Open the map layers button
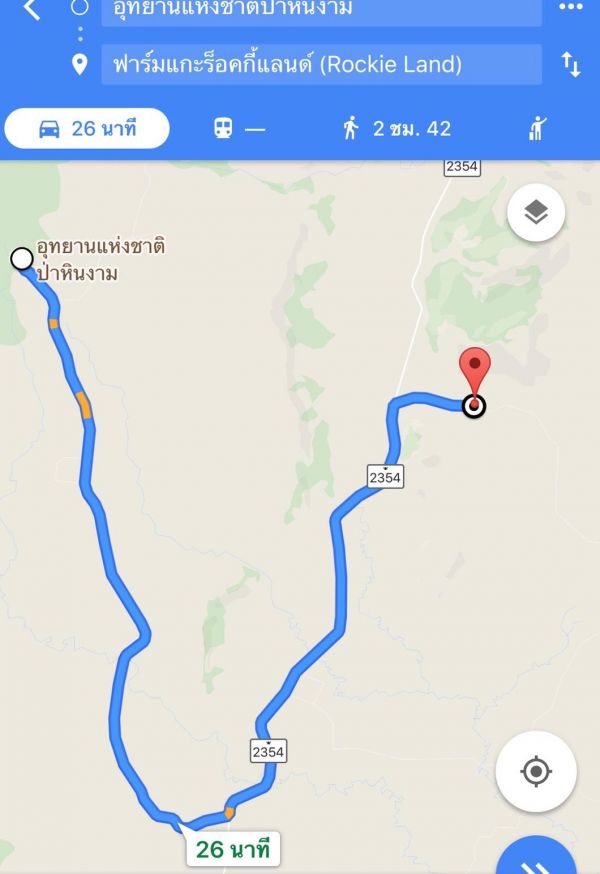The height and width of the screenshot is (874, 600). (536, 213)
